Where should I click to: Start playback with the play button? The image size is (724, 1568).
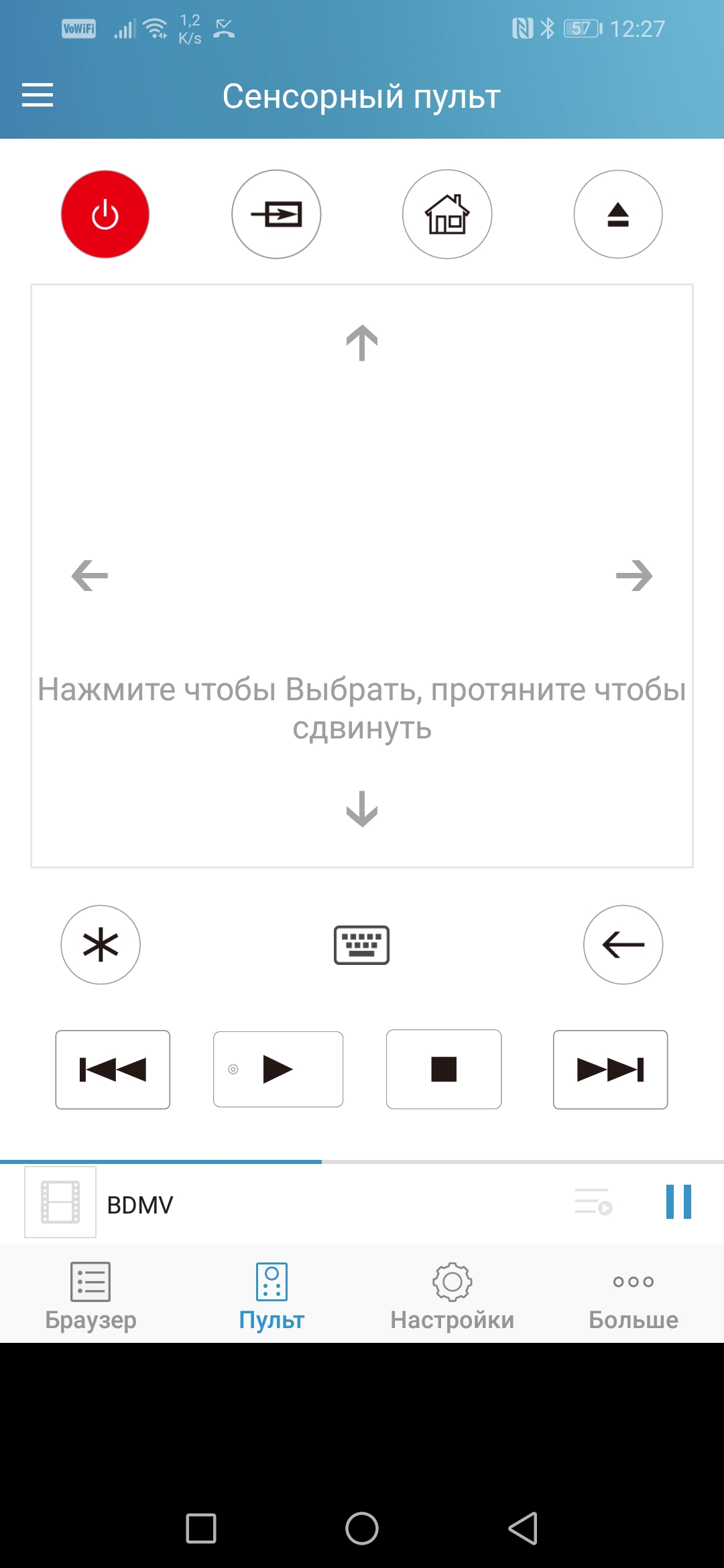pyautogui.click(x=278, y=1069)
